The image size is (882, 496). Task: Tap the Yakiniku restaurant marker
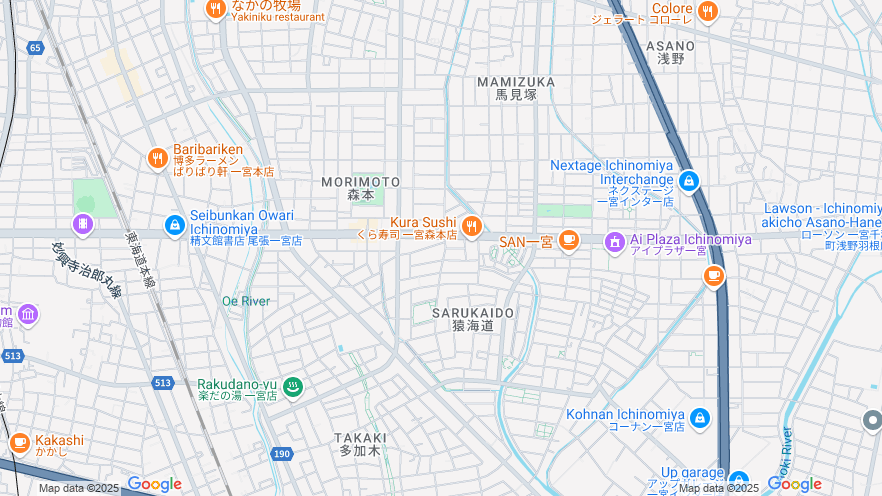click(215, 9)
